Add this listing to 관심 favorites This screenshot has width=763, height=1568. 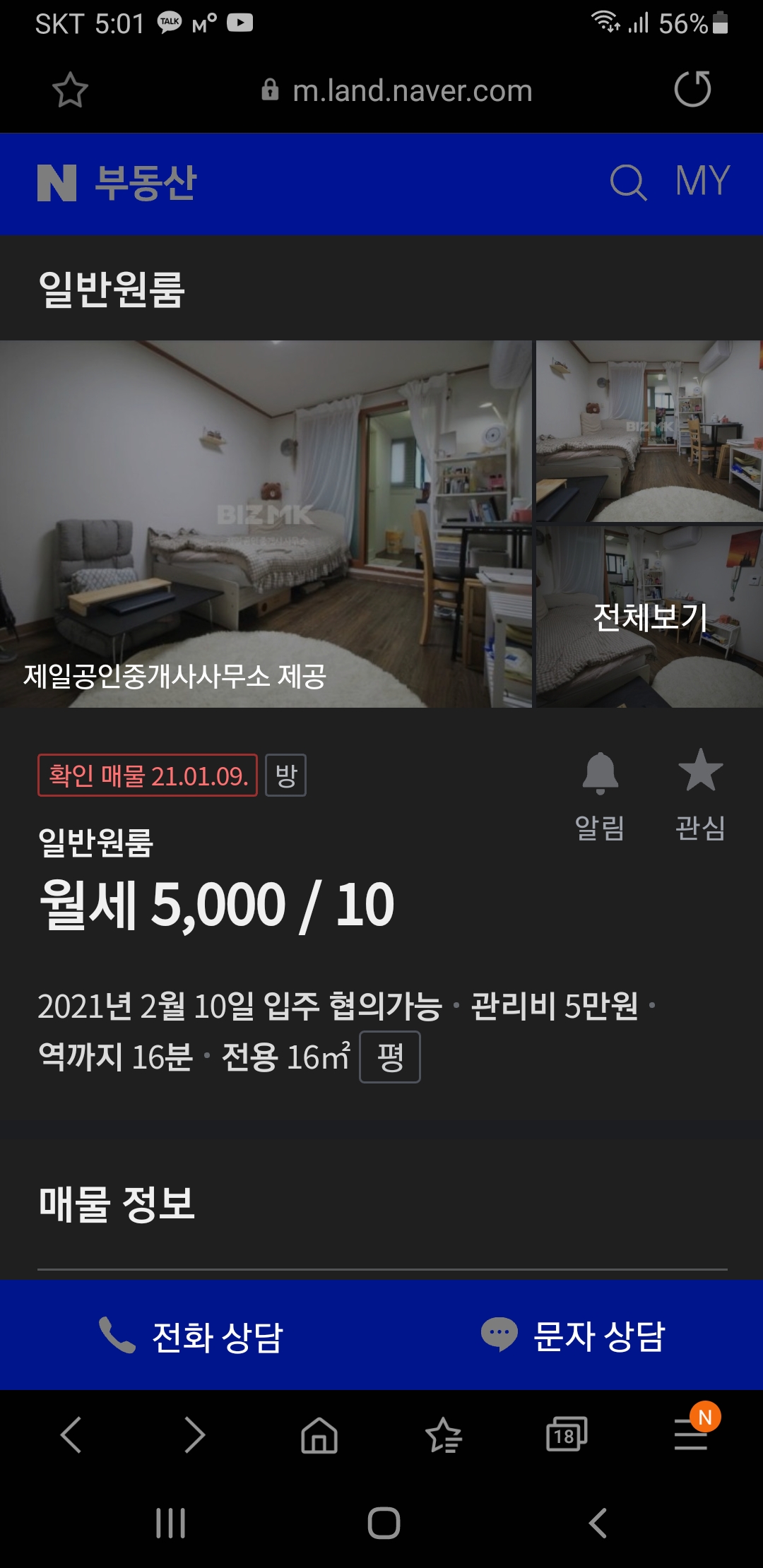(x=700, y=795)
